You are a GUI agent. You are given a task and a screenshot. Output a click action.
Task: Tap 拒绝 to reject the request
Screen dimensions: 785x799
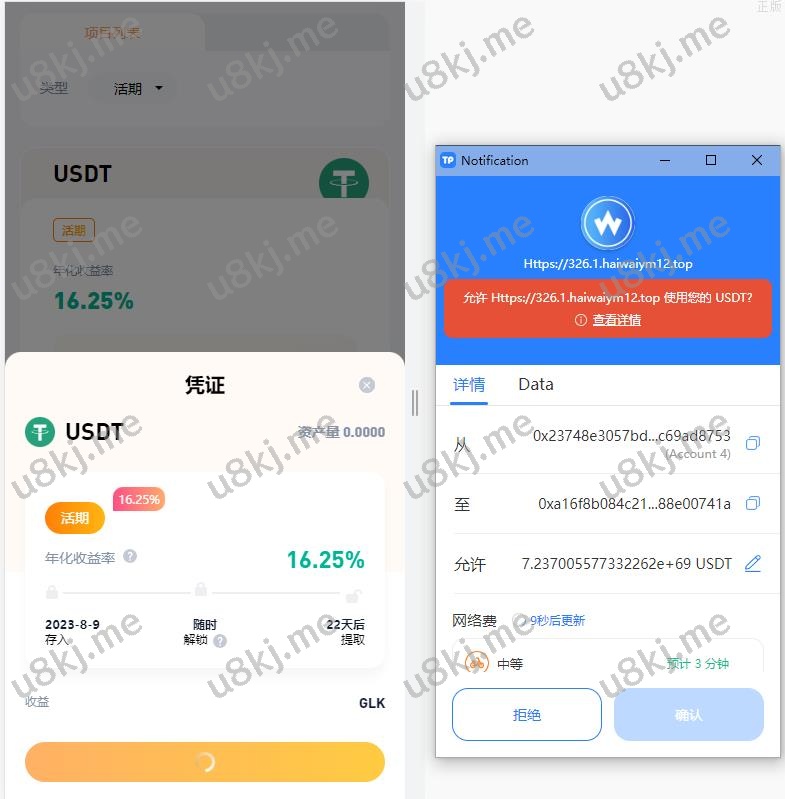527,714
